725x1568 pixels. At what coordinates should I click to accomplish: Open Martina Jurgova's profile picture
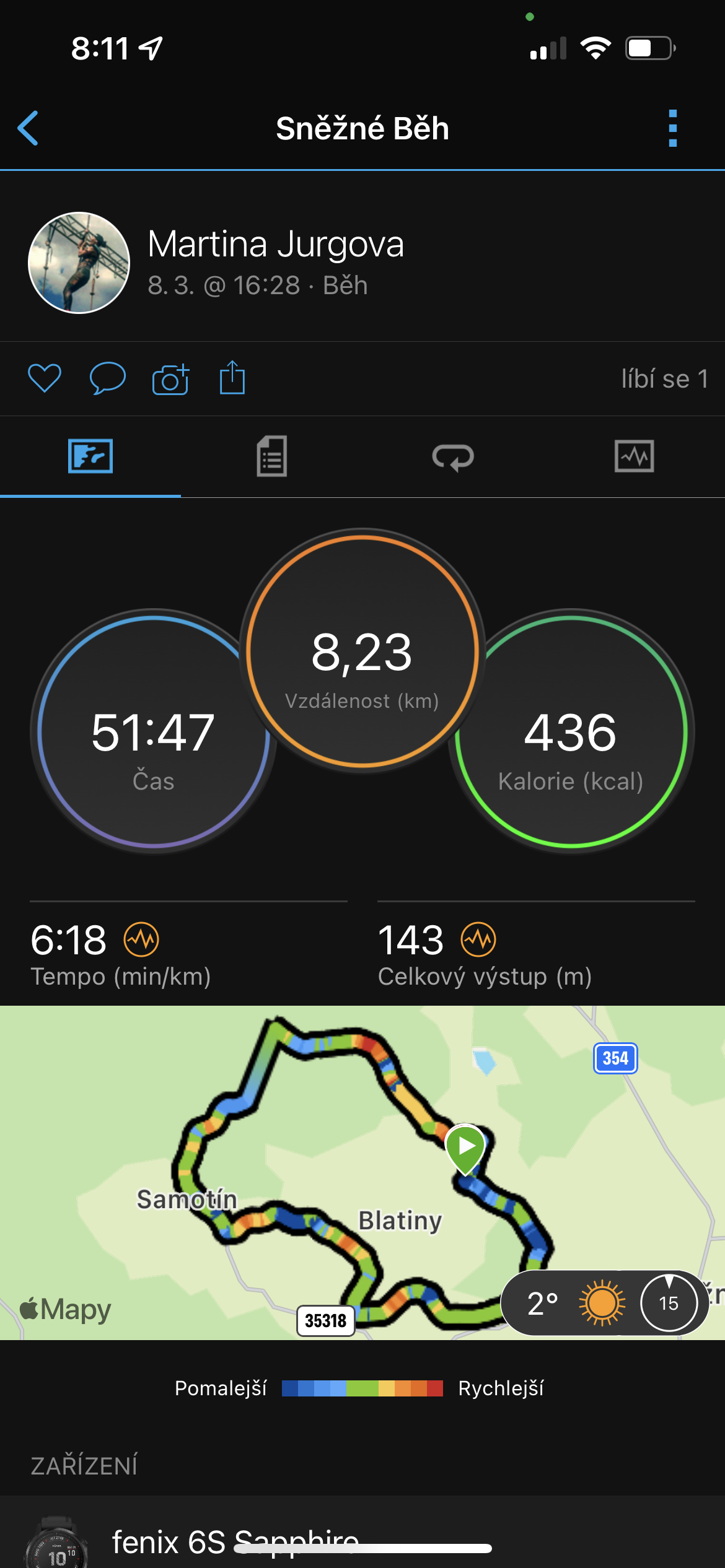pos(79,263)
